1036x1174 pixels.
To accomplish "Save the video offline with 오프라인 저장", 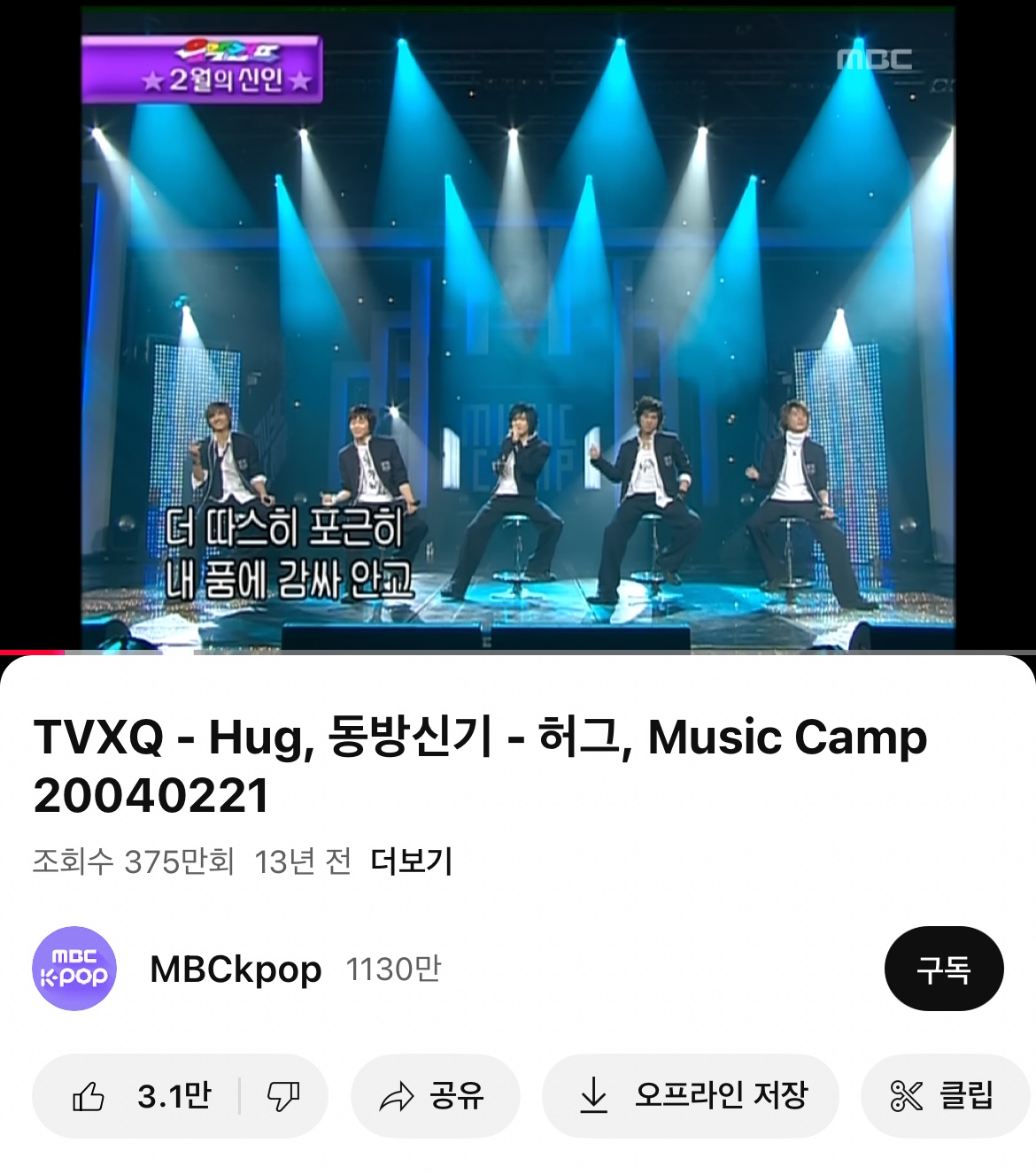I will point(691,1096).
